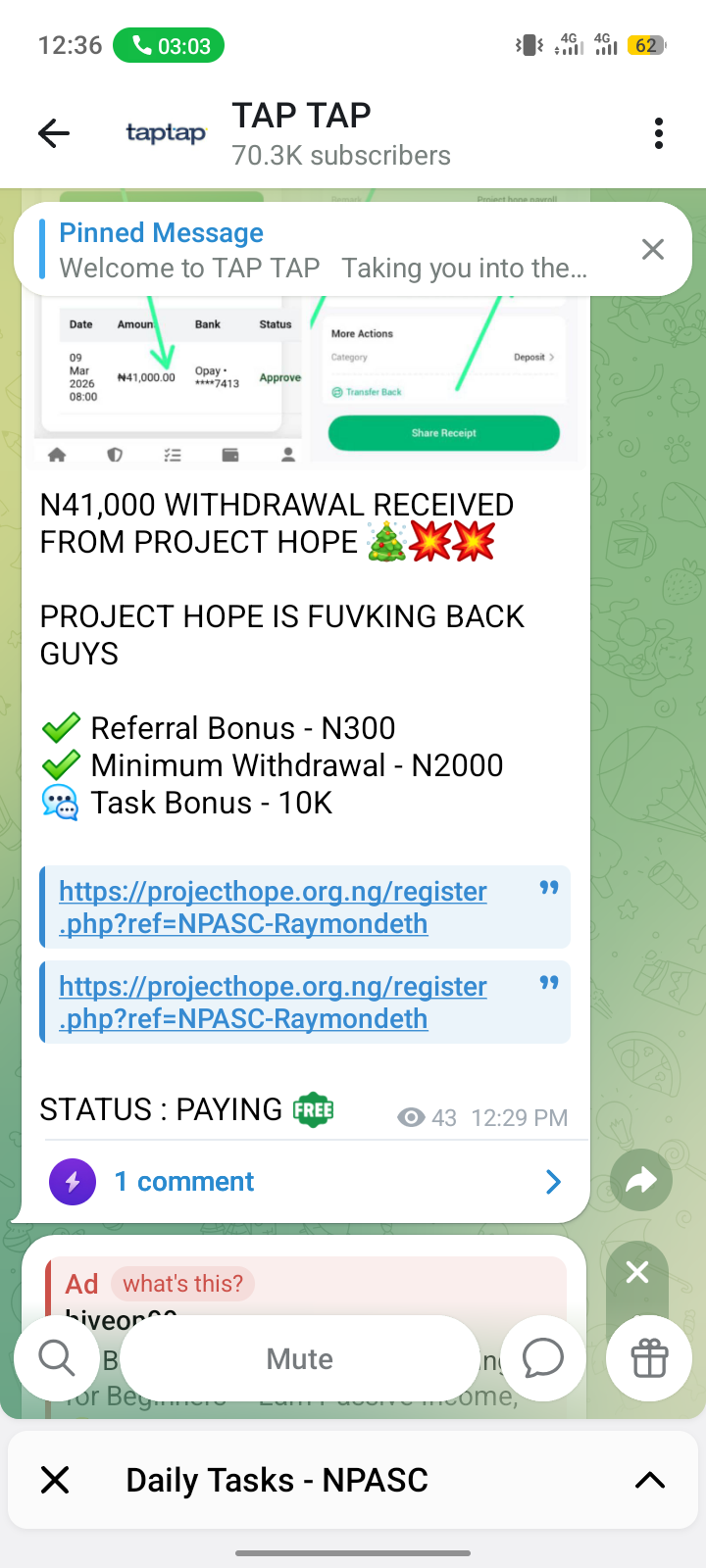706x1568 pixels.
Task: Open the second projecthope.org.ng register link
Action: pyautogui.click(x=273, y=1003)
